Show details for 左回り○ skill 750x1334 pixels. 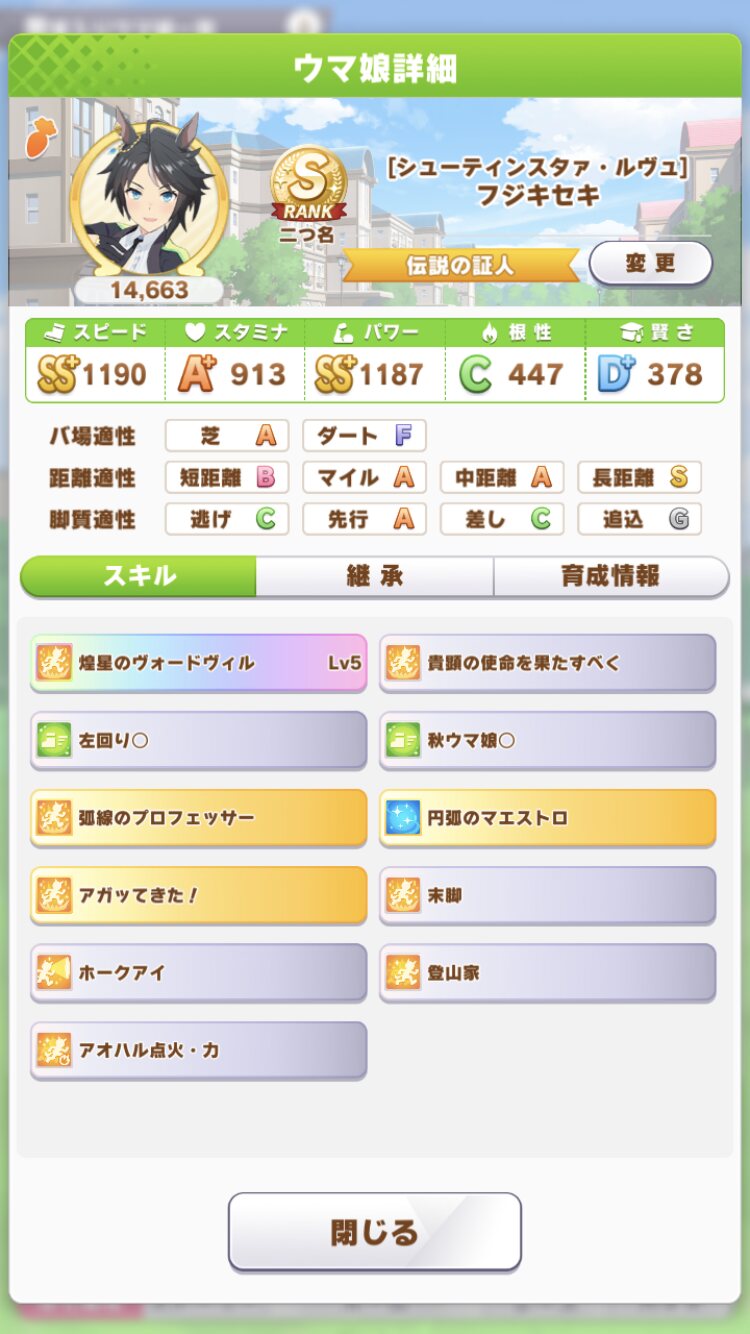(199, 741)
